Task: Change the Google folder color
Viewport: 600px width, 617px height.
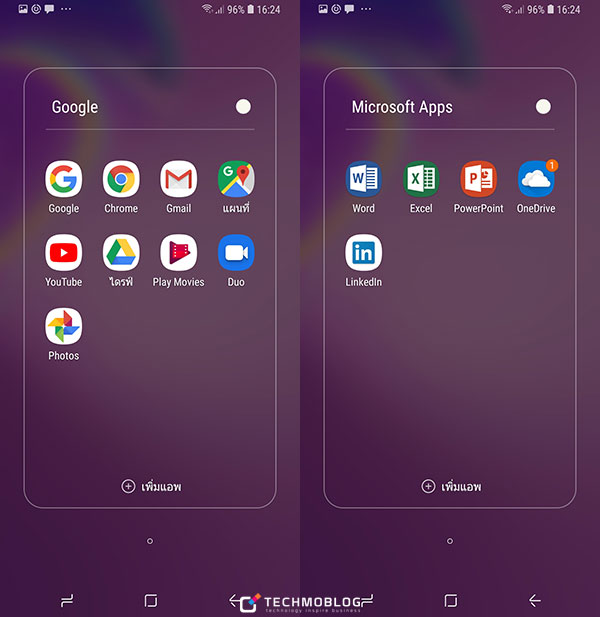Action: 243,107
